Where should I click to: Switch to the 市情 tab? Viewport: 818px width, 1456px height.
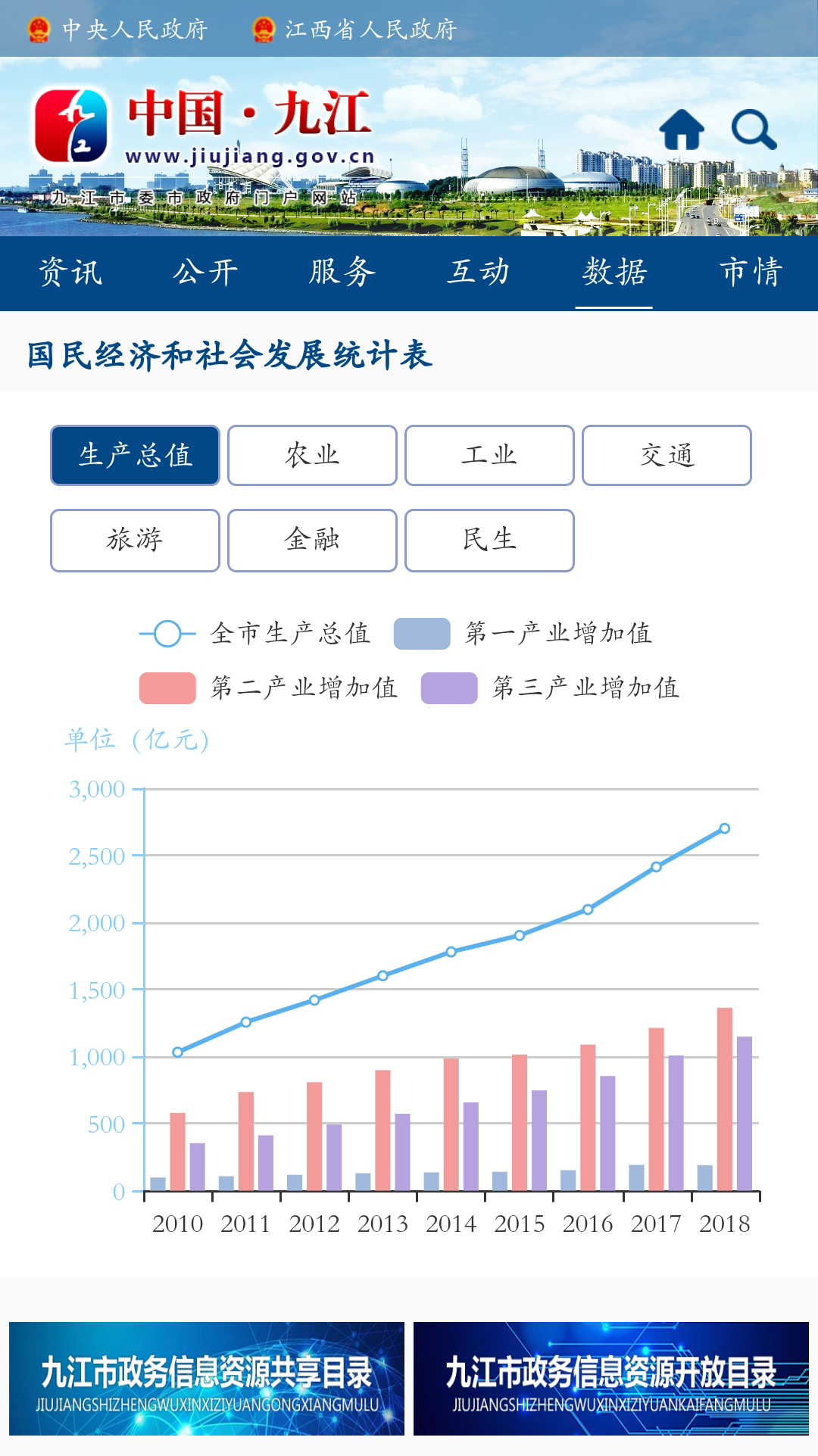pyautogui.click(x=751, y=272)
